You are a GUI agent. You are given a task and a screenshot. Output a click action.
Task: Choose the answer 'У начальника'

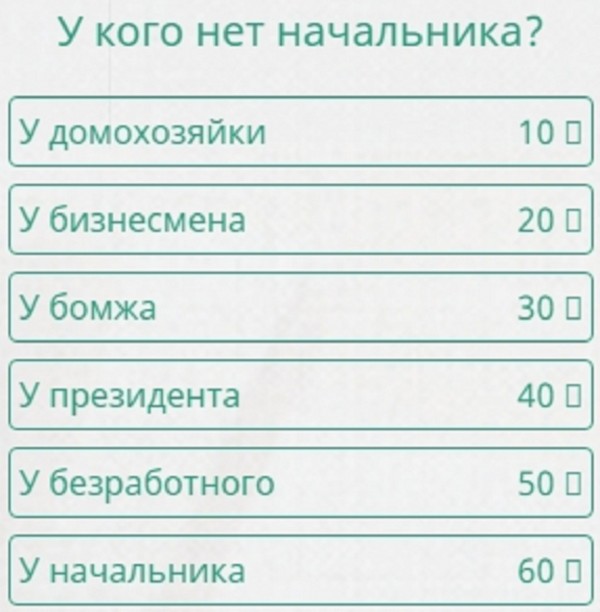tap(300, 572)
